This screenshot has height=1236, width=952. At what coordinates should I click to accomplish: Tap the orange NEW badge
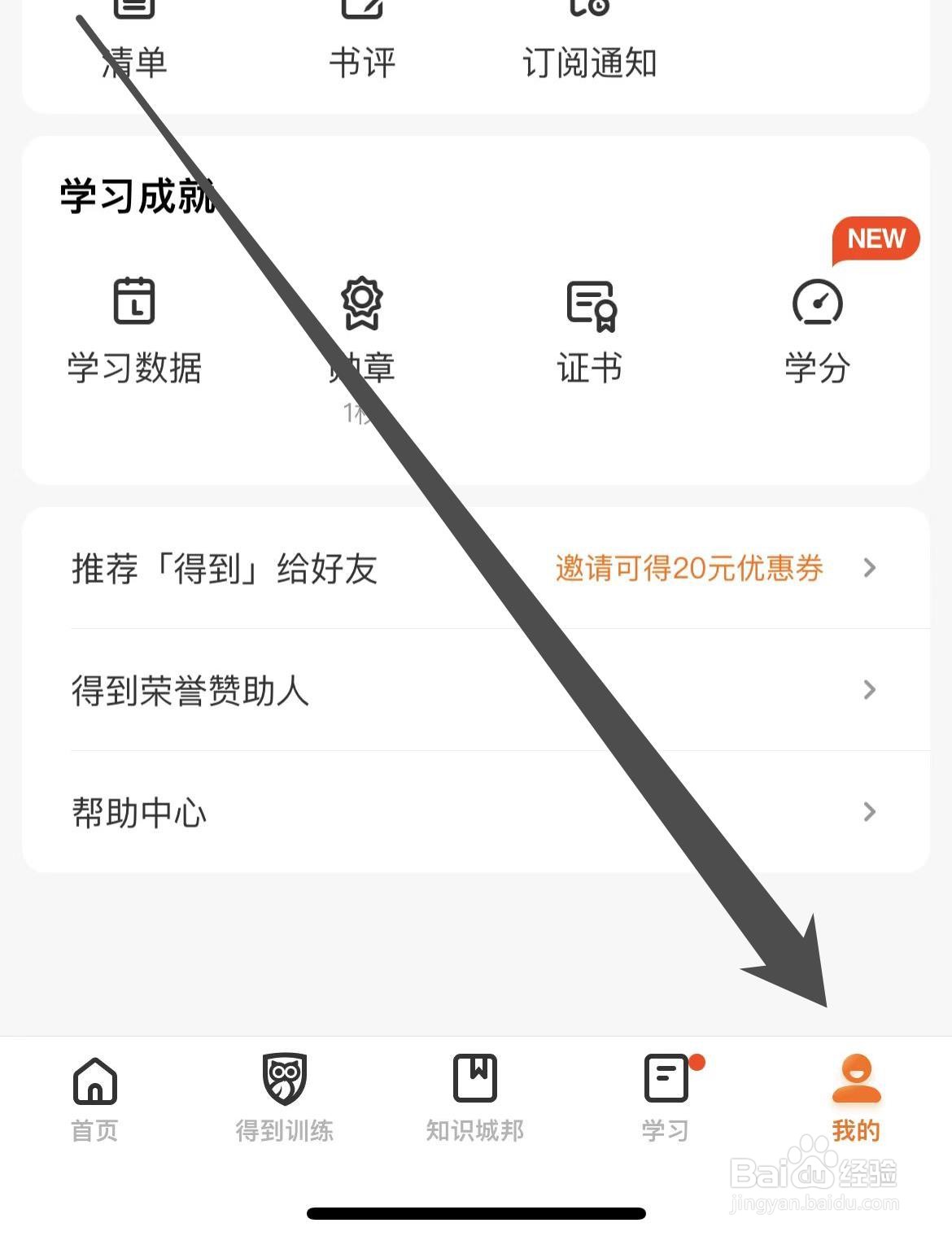coord(876,239)
